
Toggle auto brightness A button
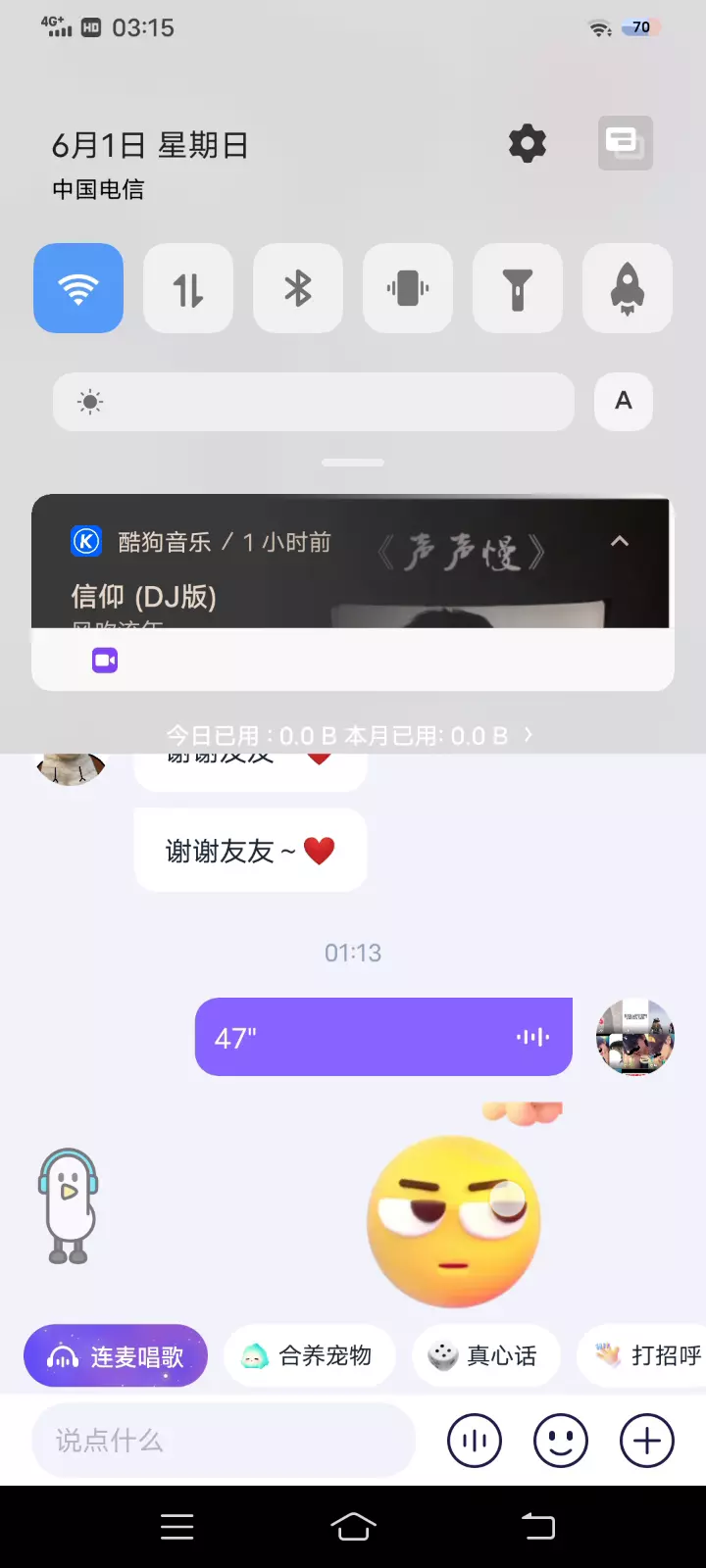(624, 401)
